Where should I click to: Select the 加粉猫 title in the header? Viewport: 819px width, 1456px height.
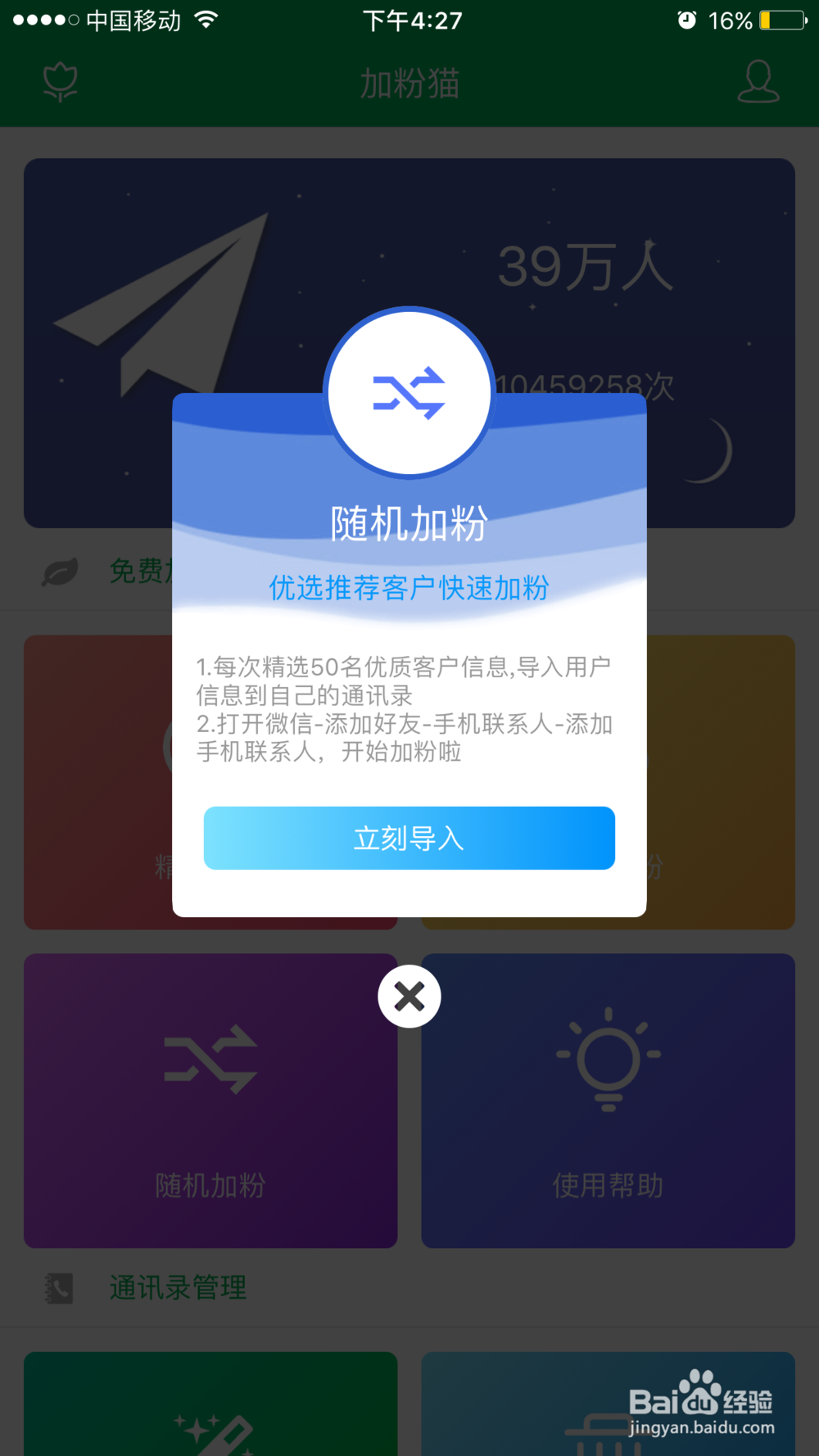pos(409,82)
